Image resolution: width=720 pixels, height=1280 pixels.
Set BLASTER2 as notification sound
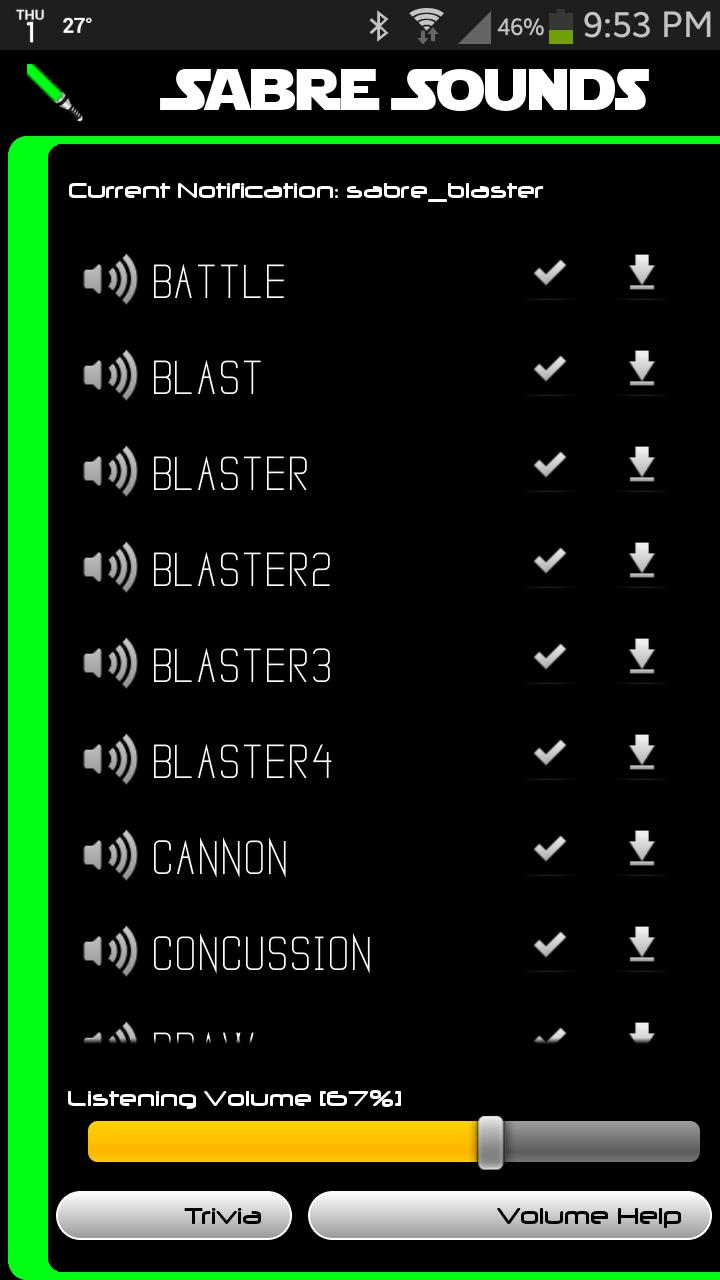[548, 560]
